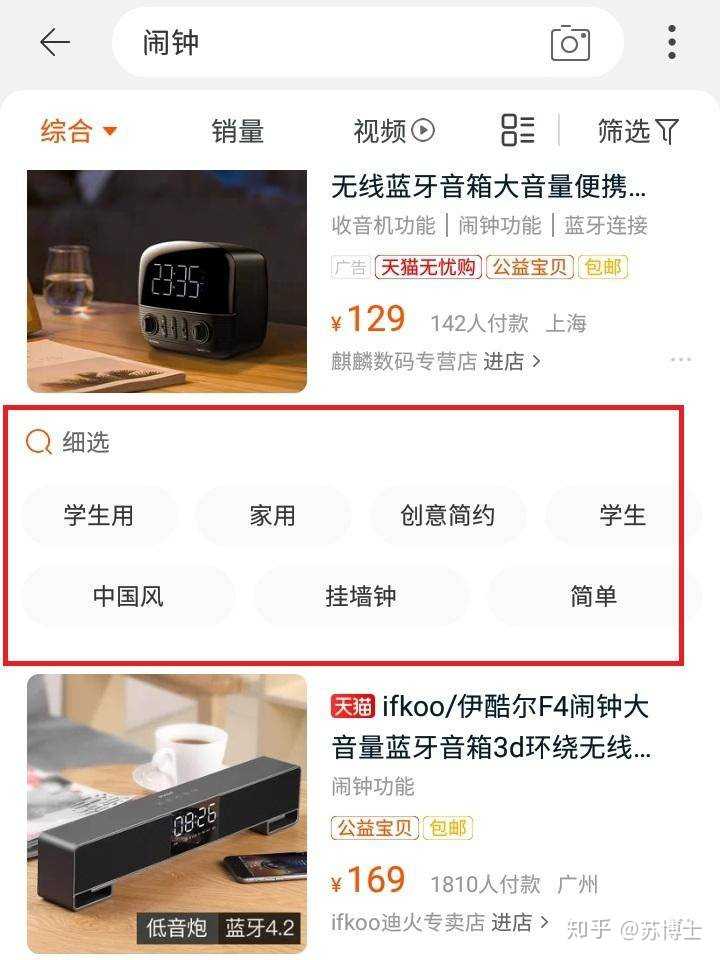Open the 无线蓝牙音箱 product card

click(488, 186)
